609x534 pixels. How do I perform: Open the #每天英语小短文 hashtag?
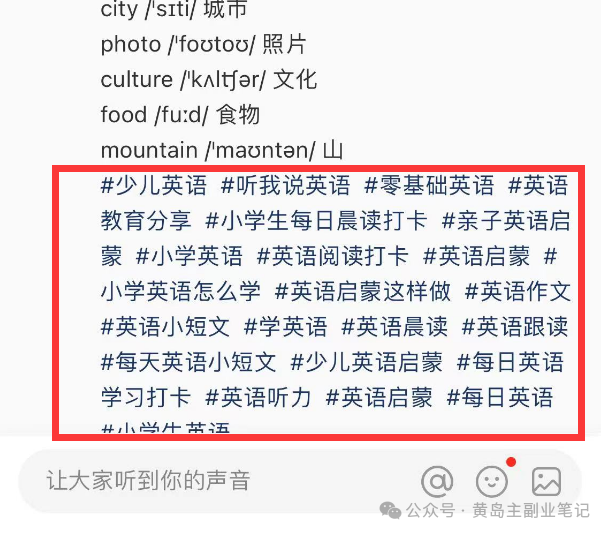[x=188, y=362]
